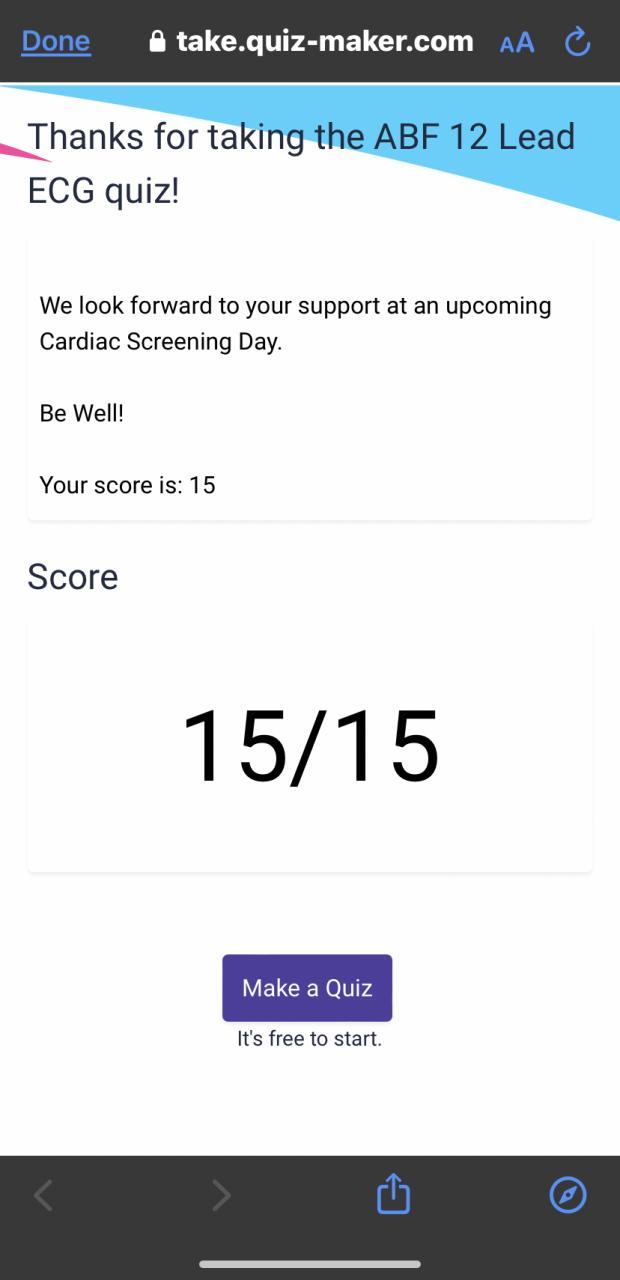The width and height of the screenshot is (620, 1280).
Task: Reload the quiz results page
Action: tap(577, 42)
